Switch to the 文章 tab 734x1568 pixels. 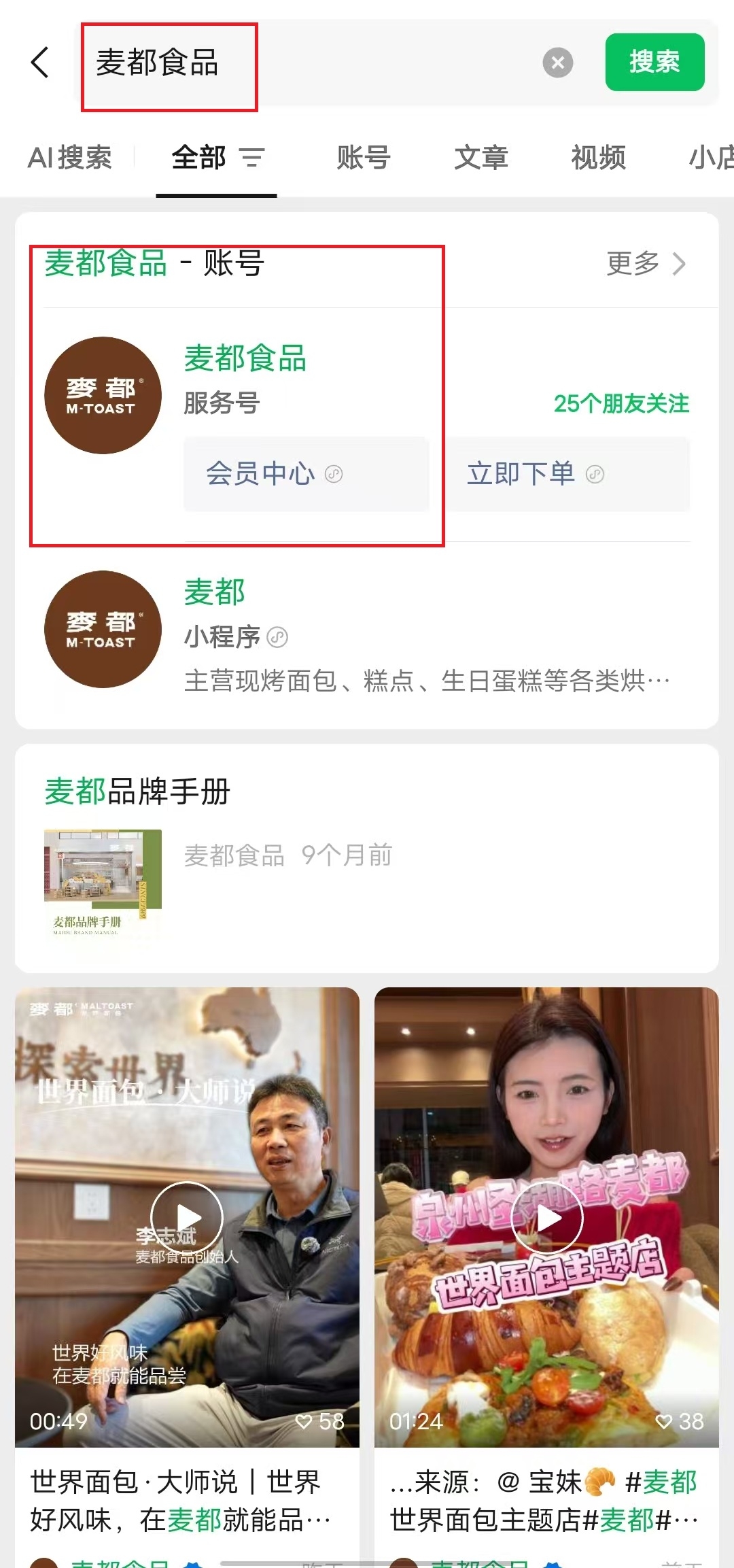[480, 158]
